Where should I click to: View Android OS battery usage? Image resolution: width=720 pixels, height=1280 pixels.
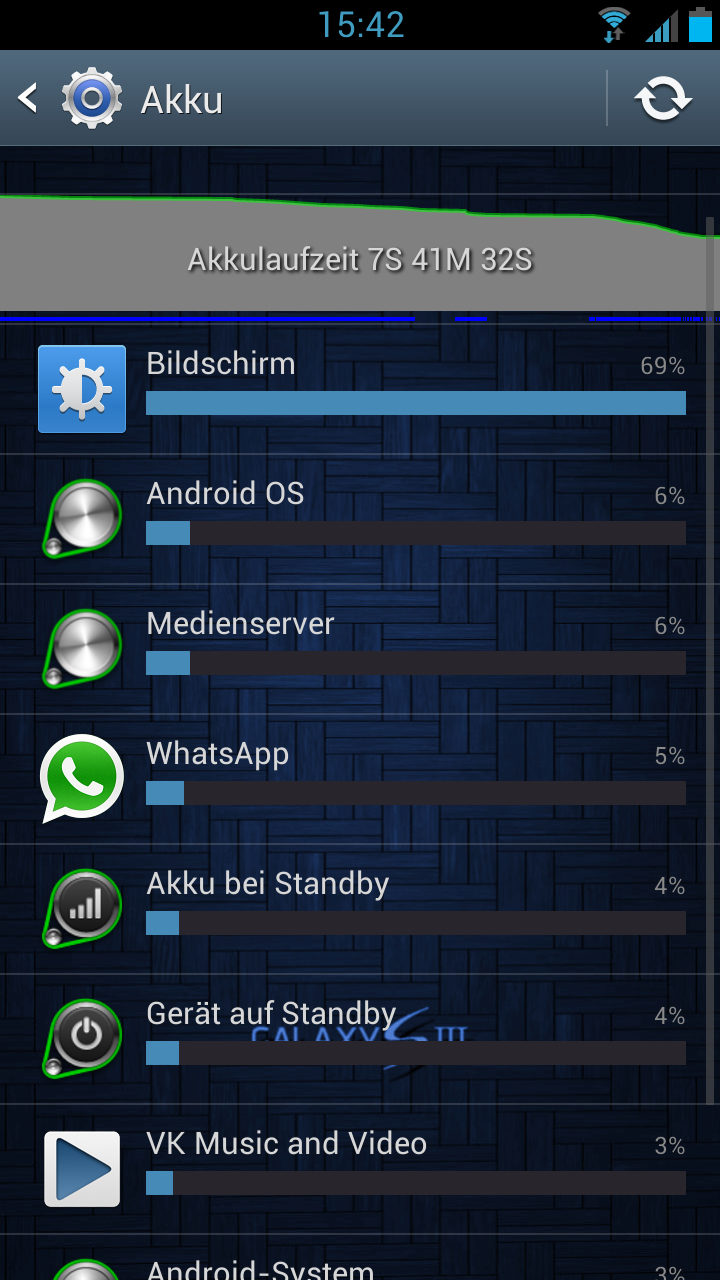click(360, 519)
